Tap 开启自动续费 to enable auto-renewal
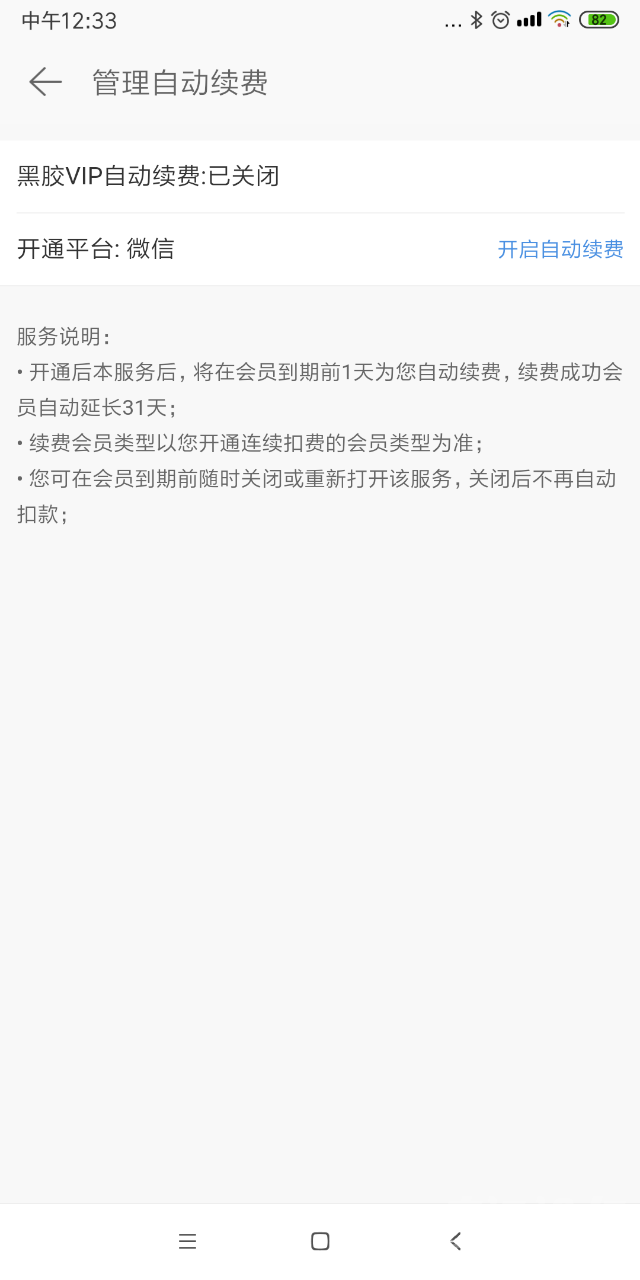The height and width of the screenshot is (1280, 640). (560, 249)
